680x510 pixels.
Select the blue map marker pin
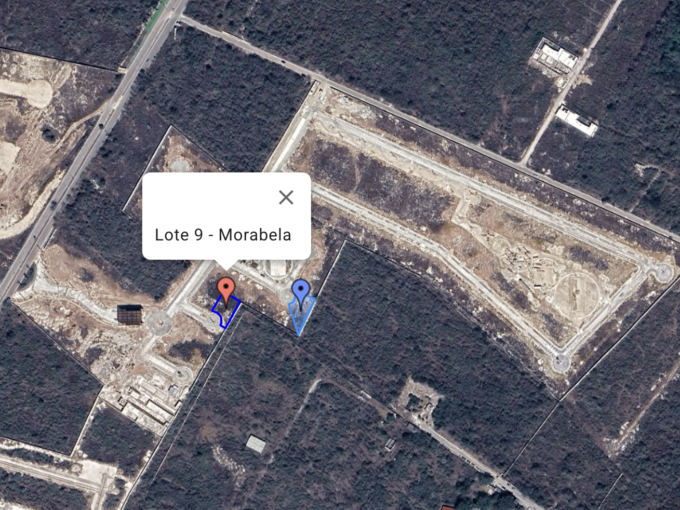[300, 291]
